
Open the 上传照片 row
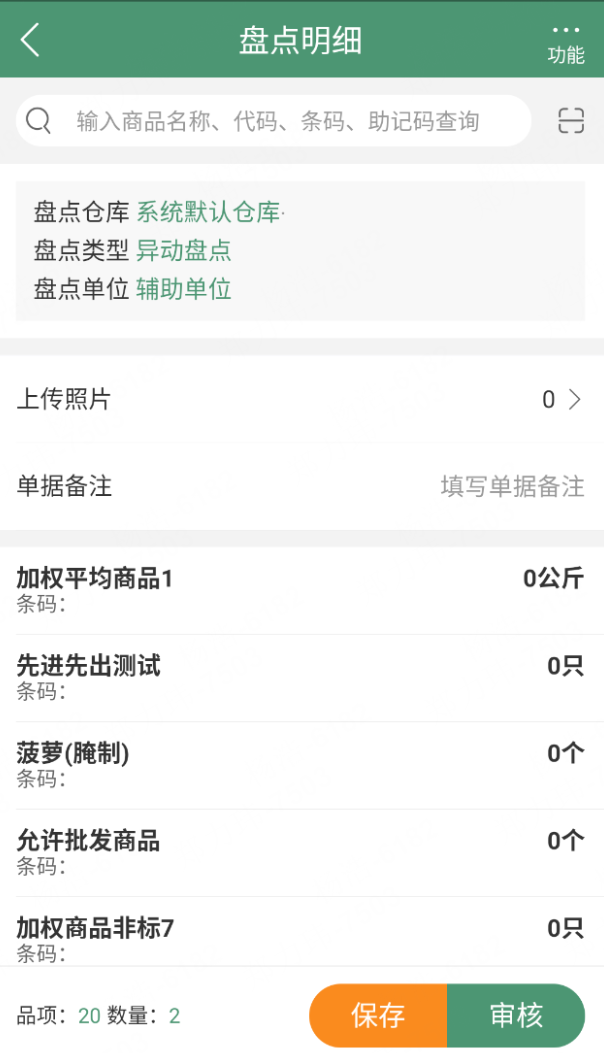(302, 399)
